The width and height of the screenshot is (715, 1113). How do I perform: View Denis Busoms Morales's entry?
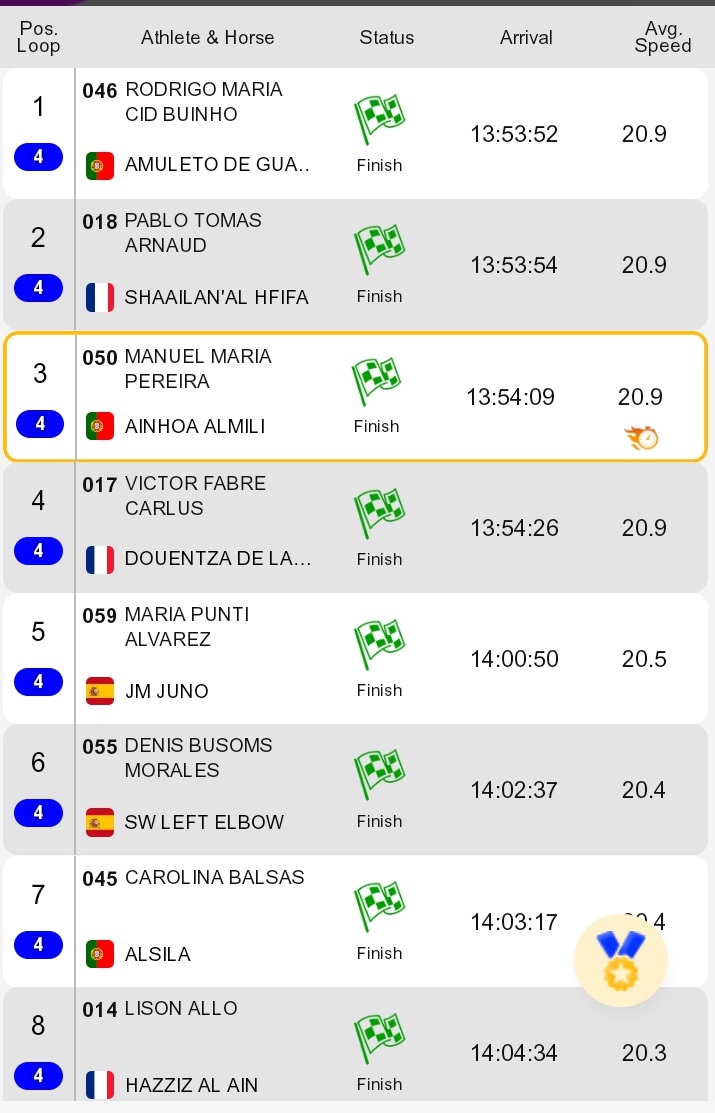[355, 790]
